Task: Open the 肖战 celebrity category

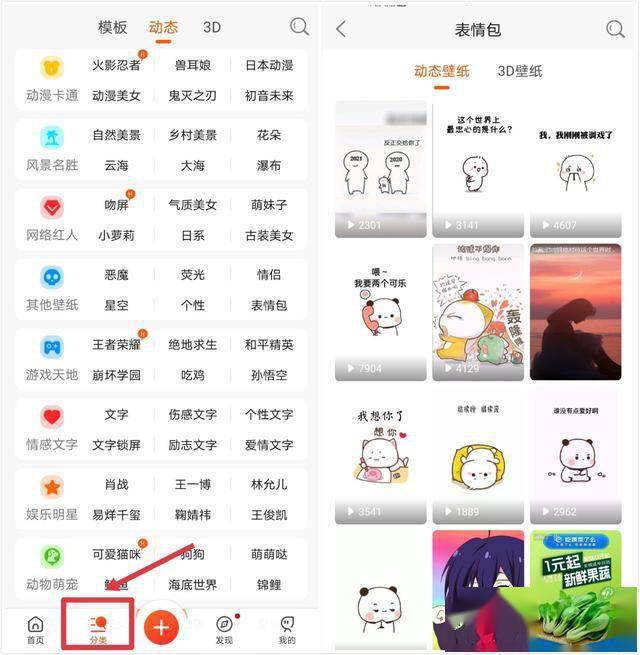Action: (x=117, y=485)
